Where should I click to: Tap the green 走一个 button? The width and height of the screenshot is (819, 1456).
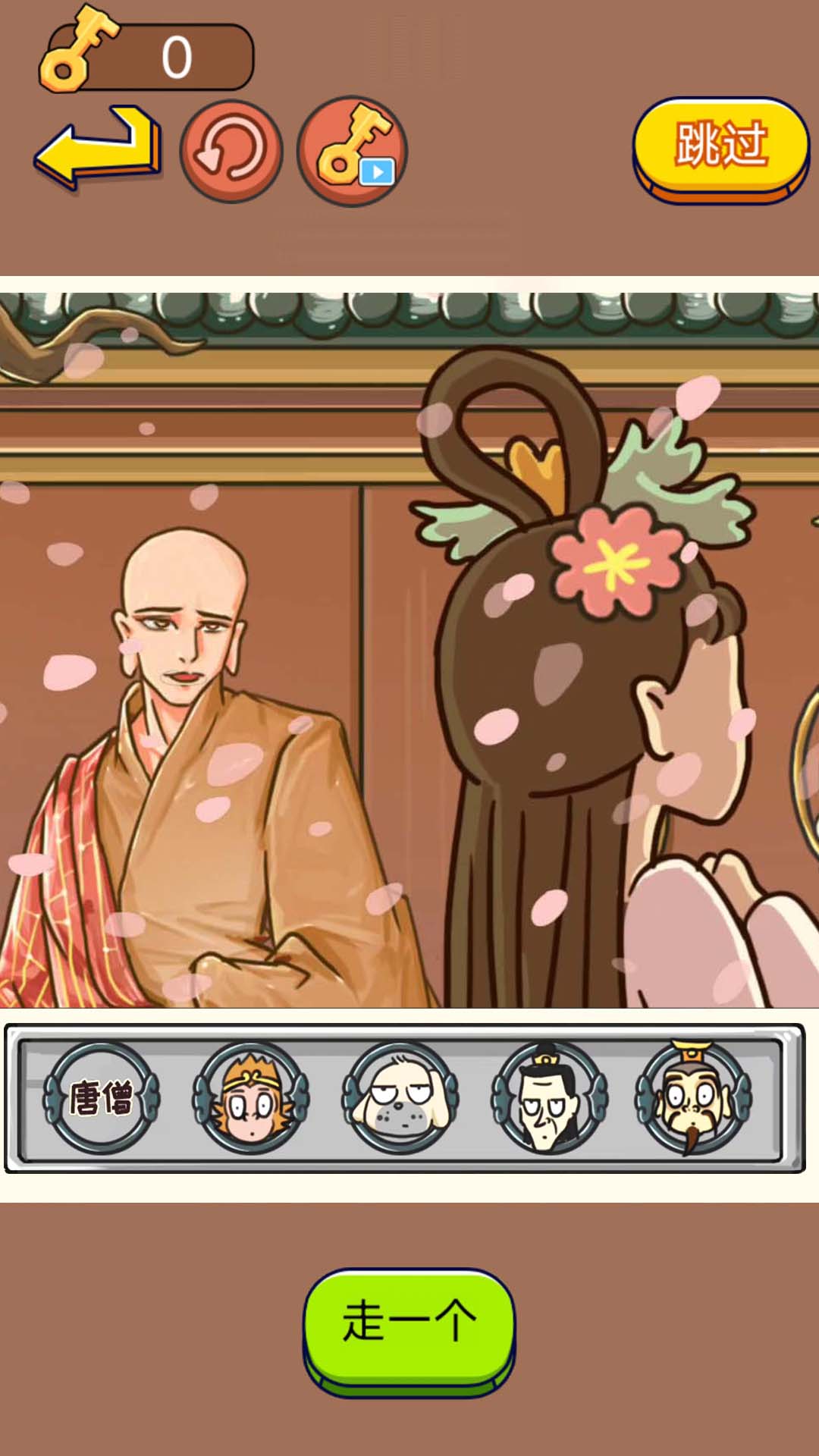(409, 1323)
